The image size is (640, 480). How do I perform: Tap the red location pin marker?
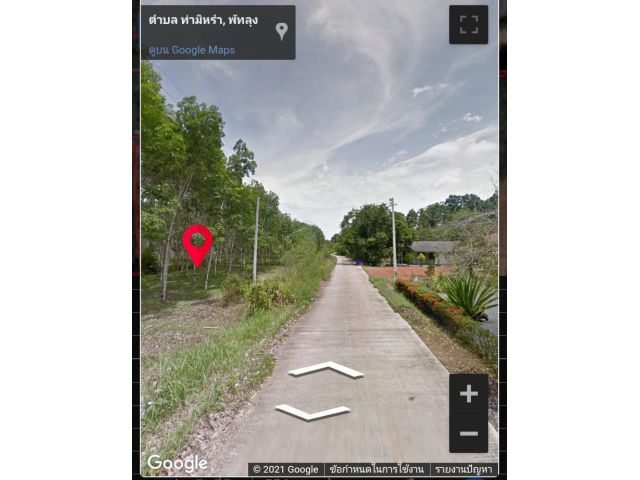pyautogui.click(x=198, y=243)
